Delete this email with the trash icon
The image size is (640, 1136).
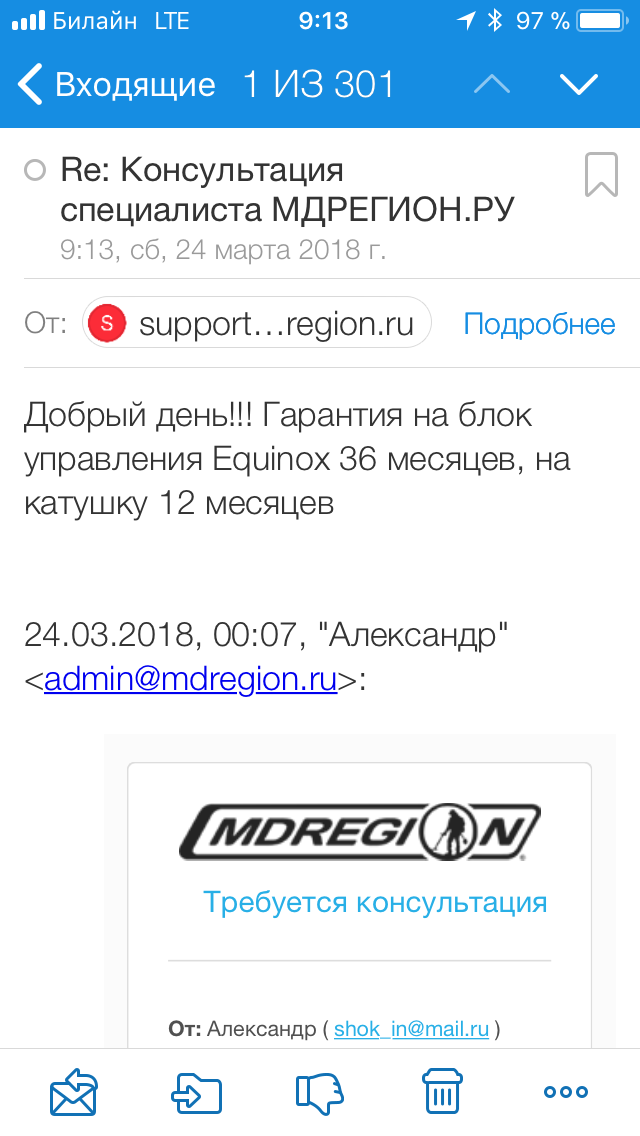coord(441,1092)
